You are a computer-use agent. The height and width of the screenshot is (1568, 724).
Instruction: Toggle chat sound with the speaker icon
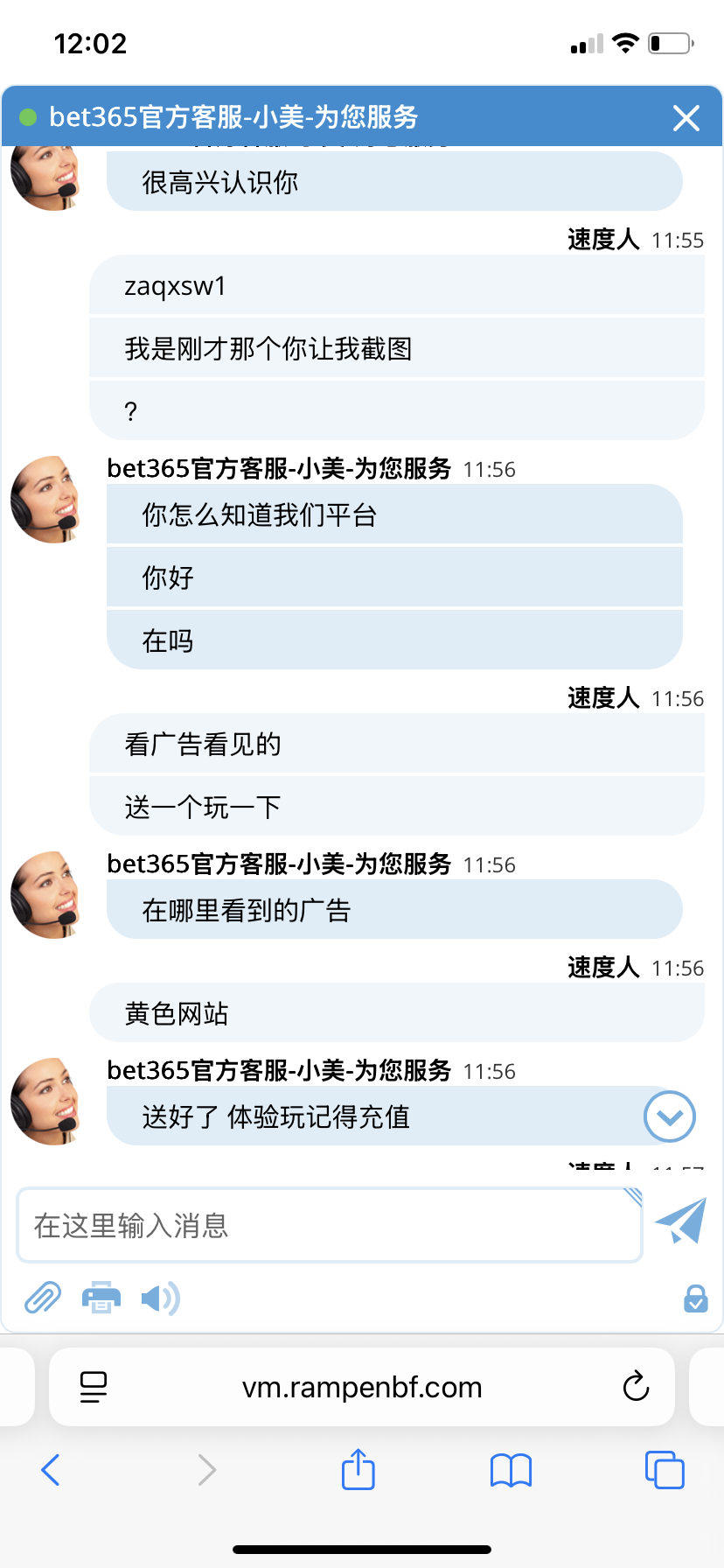(159, 1298)
